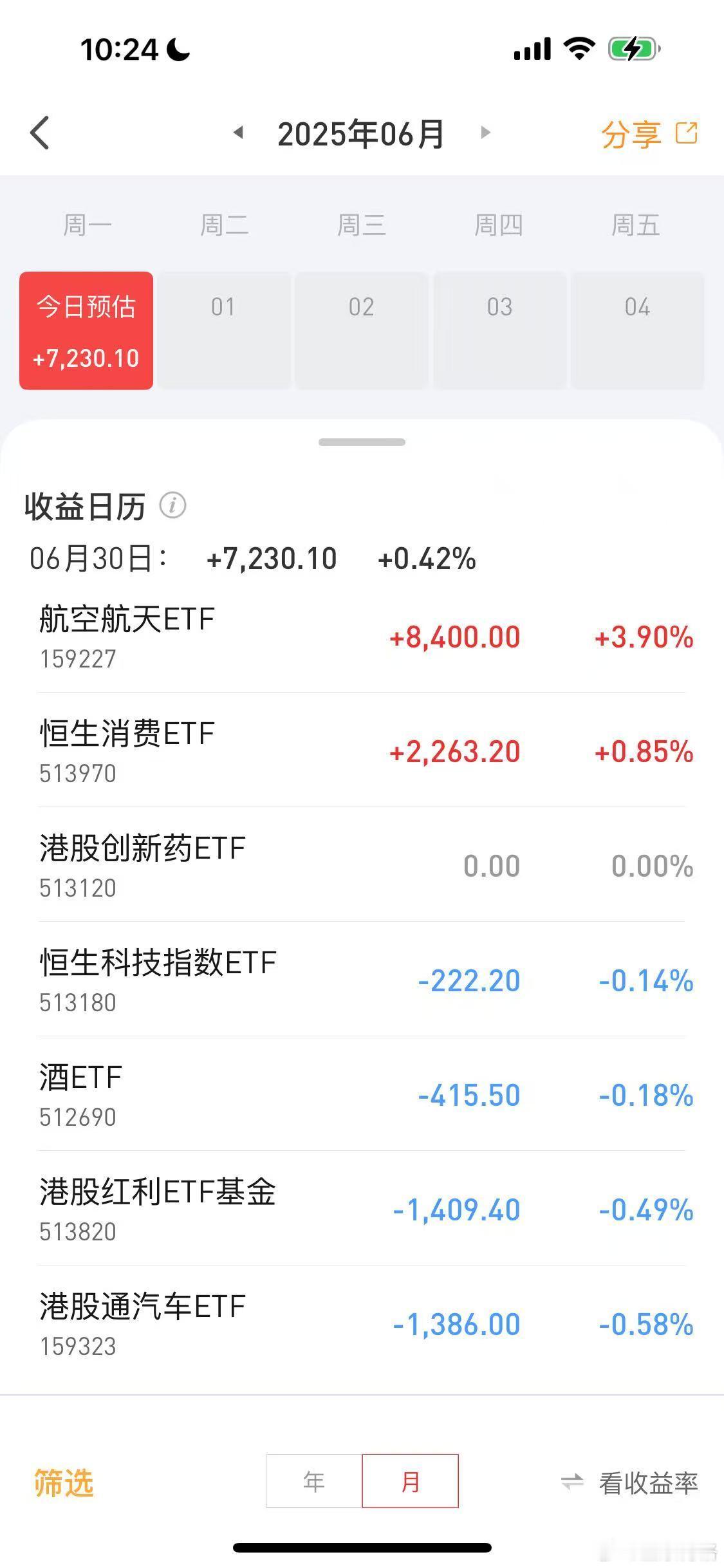Go back using the top-left arrow
724x1568 pixels.
pyautogui.click(x=40, y=133)
